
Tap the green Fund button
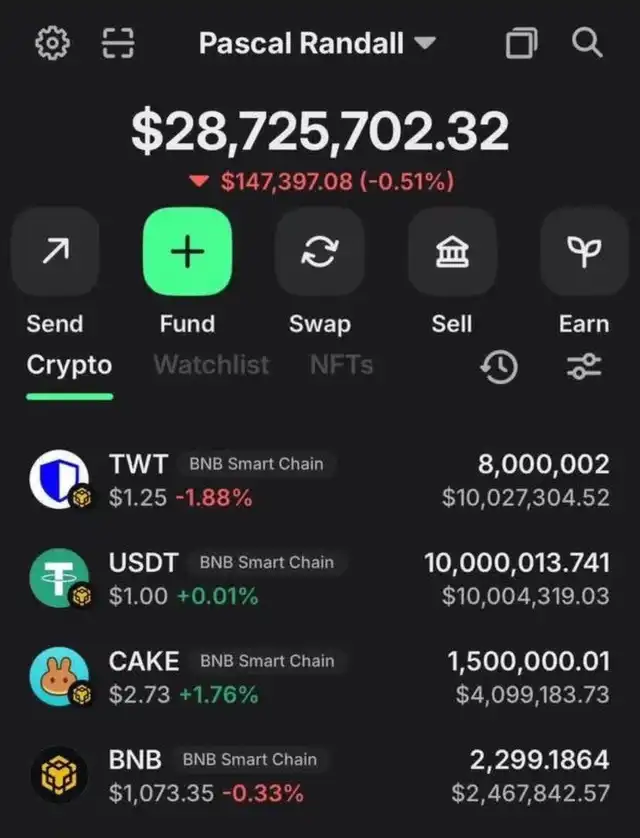(x=187, y=252)
